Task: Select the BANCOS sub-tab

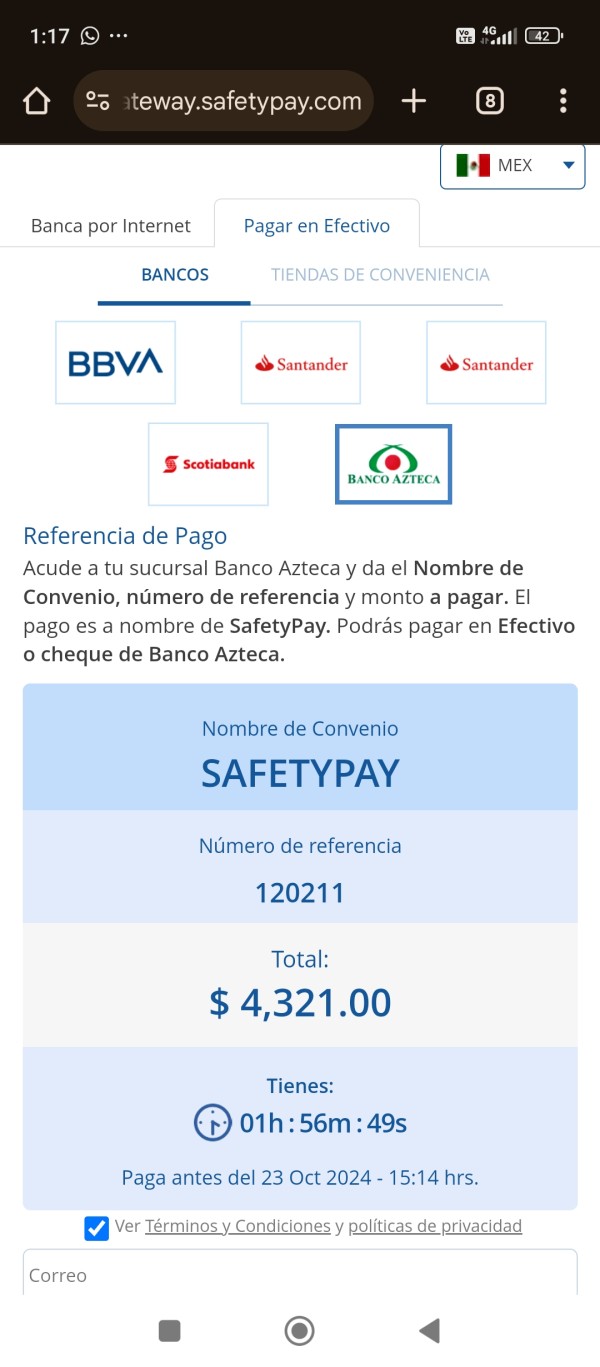Action: [x=175, y=275]
